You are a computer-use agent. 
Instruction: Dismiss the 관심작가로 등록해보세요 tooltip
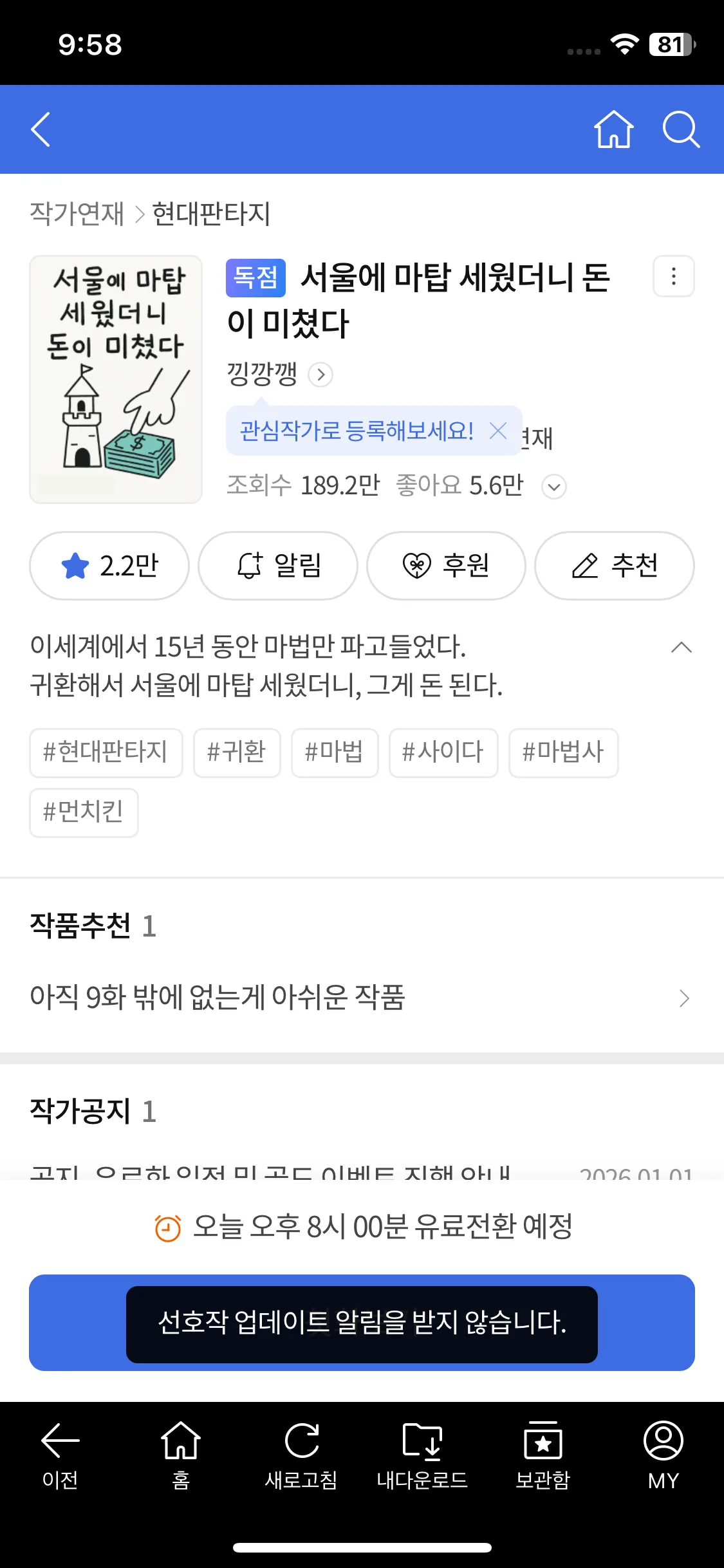tap(498, 431)
